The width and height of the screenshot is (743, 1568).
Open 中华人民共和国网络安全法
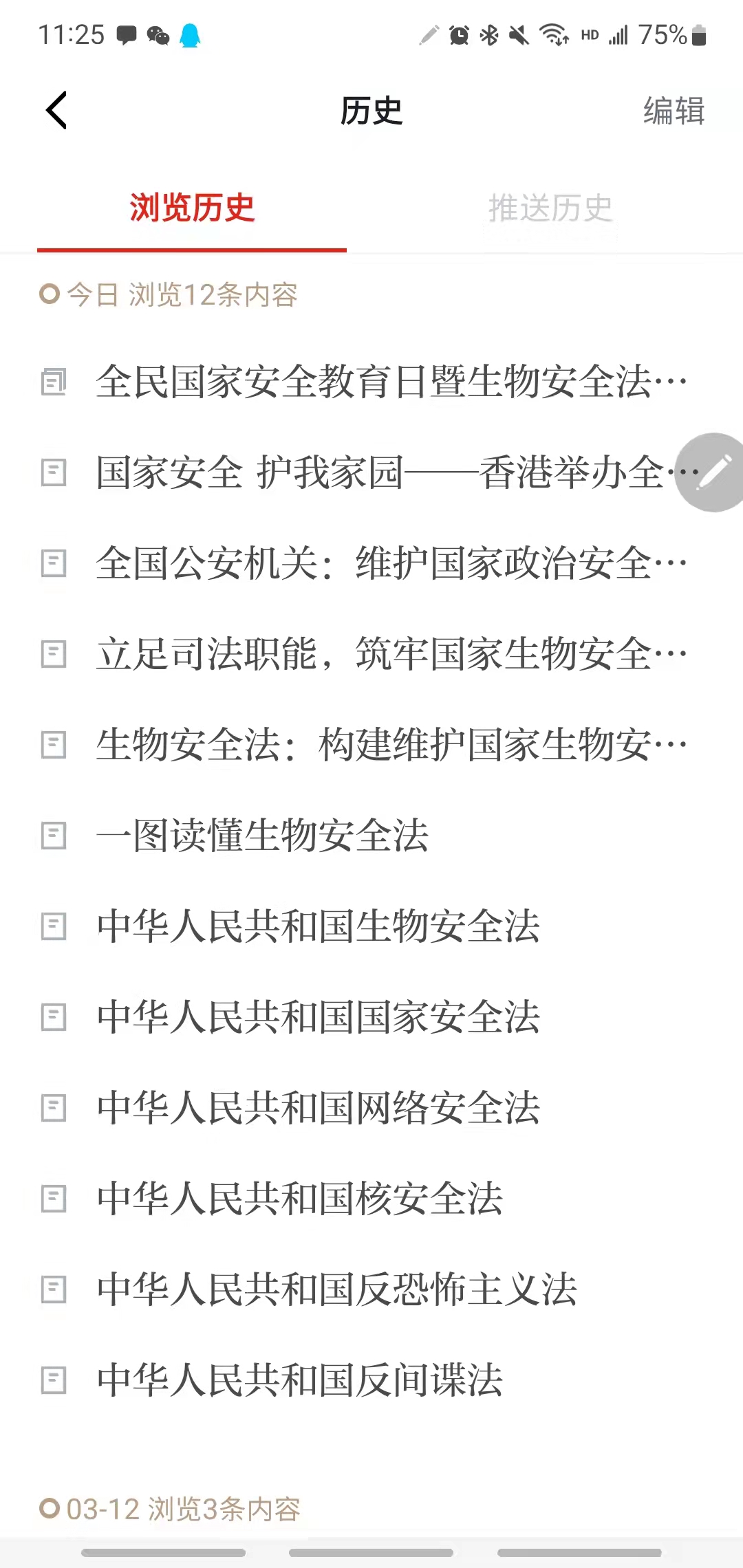371,1108
